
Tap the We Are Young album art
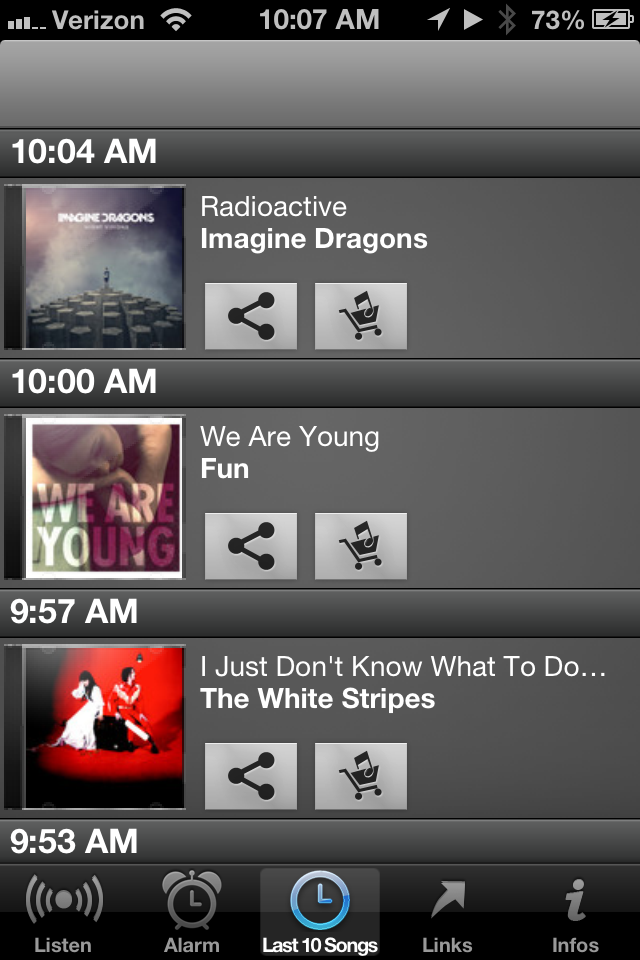pyautogui.click(x=104, y=497)
